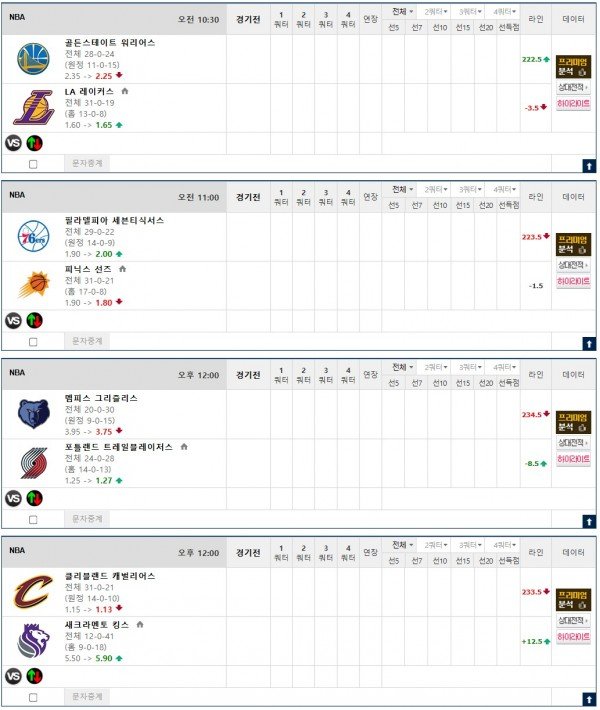Open the 3쿼터 dropdown in the 11:00 game
Screen dimensions: 600x710
pyautogui.click(x=470, y=189)
